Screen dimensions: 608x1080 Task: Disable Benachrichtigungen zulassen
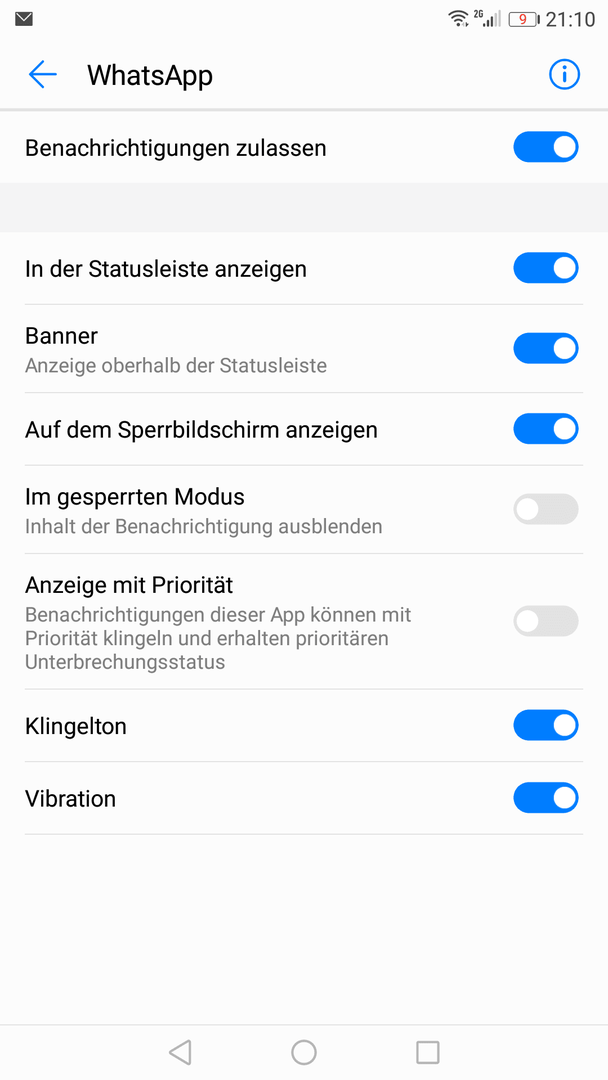point(545,147)
